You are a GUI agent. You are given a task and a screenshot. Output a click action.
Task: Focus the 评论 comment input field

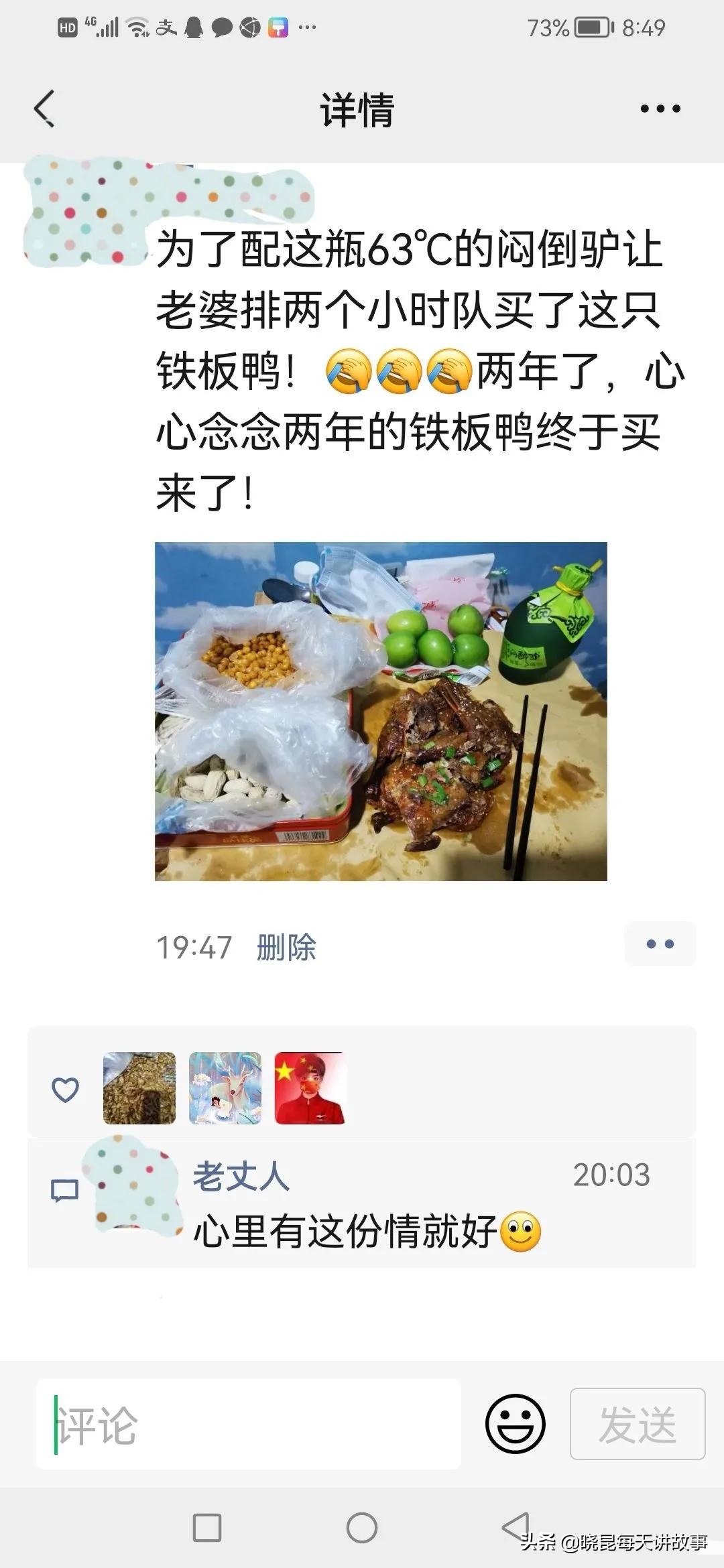click(x=248, y=1425)
